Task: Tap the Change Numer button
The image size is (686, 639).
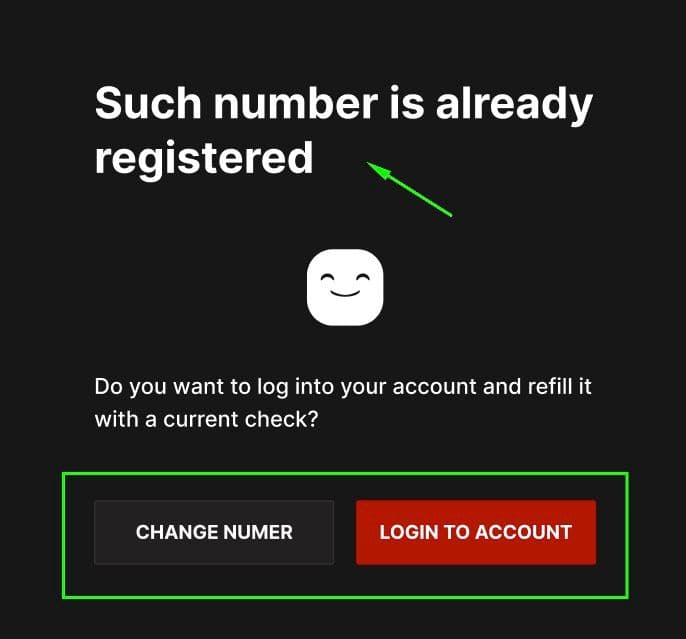Action: (x=214, y=532)
